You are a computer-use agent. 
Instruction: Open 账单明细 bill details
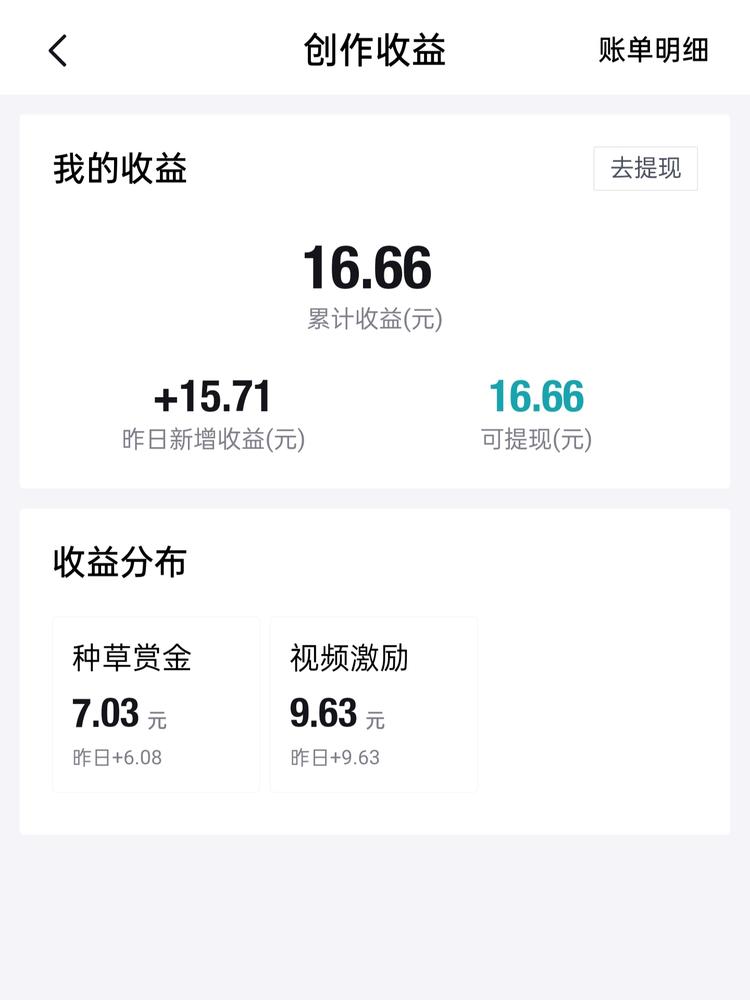654,52
